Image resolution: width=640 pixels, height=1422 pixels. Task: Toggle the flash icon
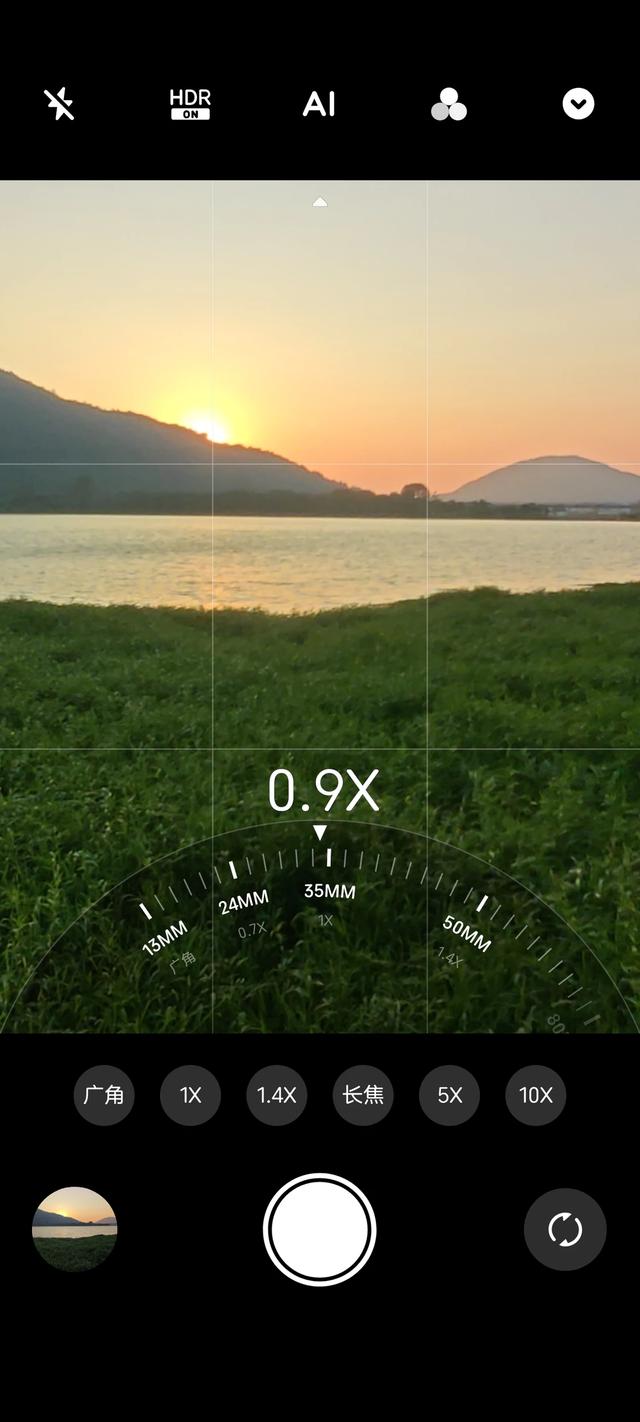click(x=60, y=104)
